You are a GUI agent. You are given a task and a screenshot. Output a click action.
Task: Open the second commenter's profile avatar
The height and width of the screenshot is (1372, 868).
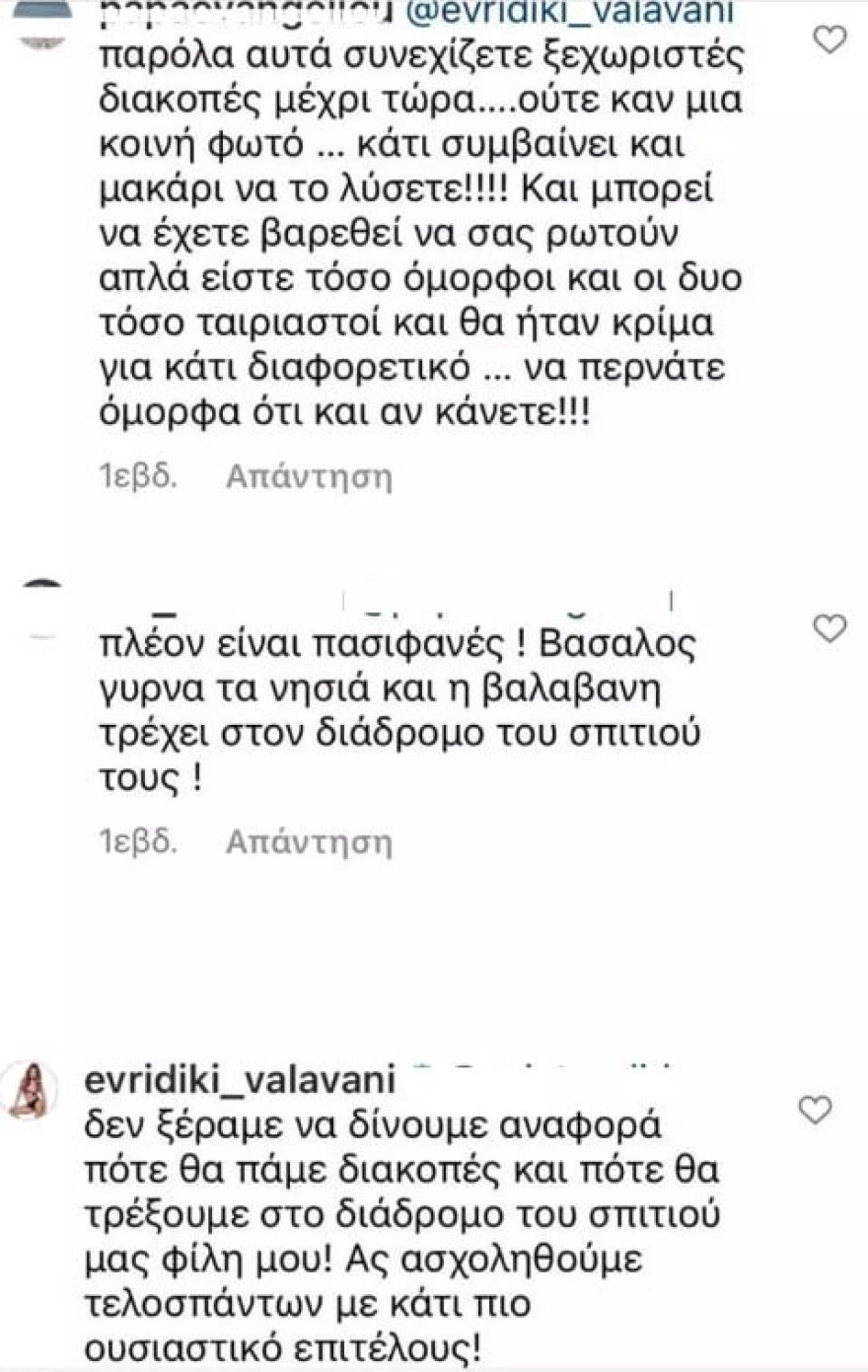pyautogui.click(x=43, y=607)
